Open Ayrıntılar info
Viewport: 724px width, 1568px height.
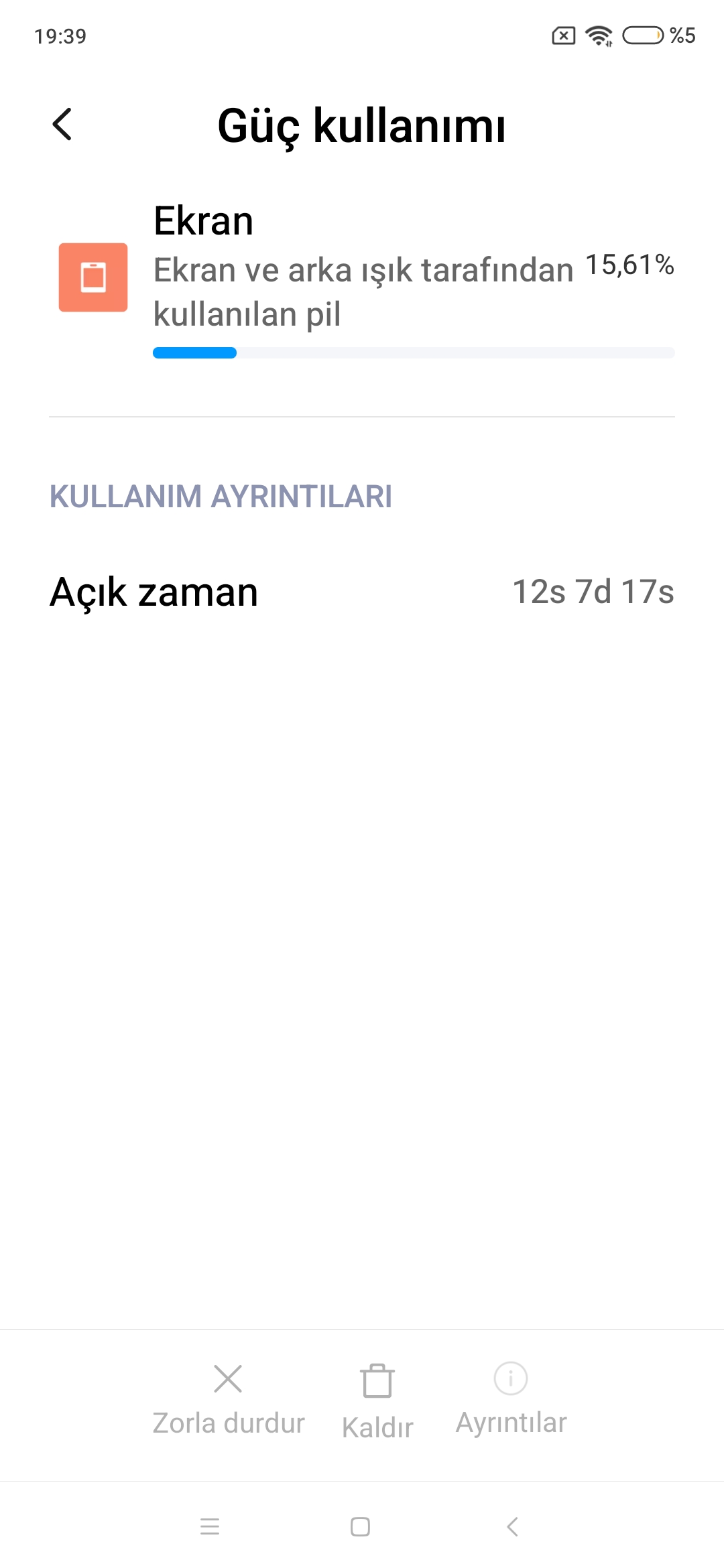[511, 1399]
